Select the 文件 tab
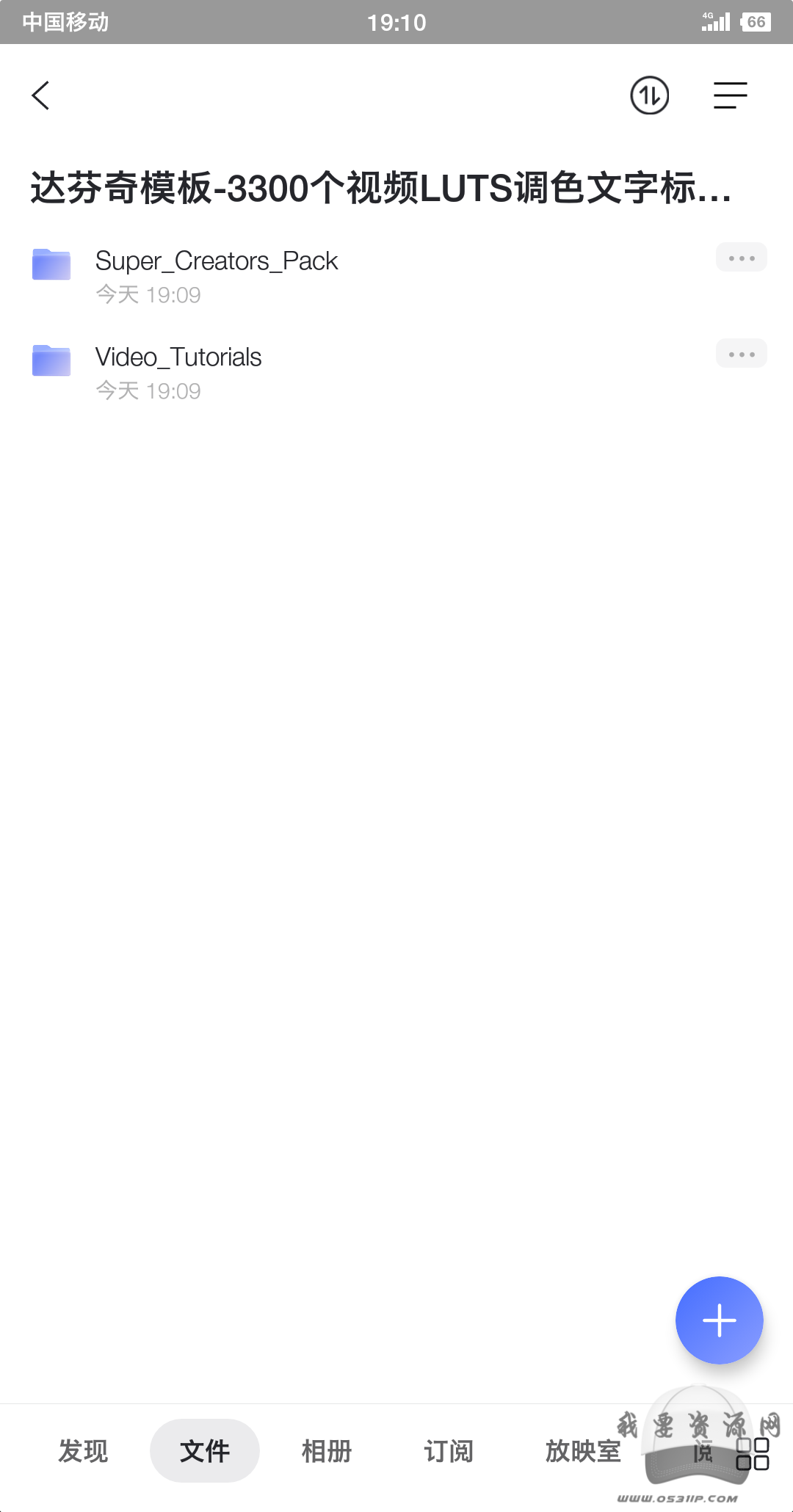The height and width of the screenshot is (1512, 793). point(205,1450)
